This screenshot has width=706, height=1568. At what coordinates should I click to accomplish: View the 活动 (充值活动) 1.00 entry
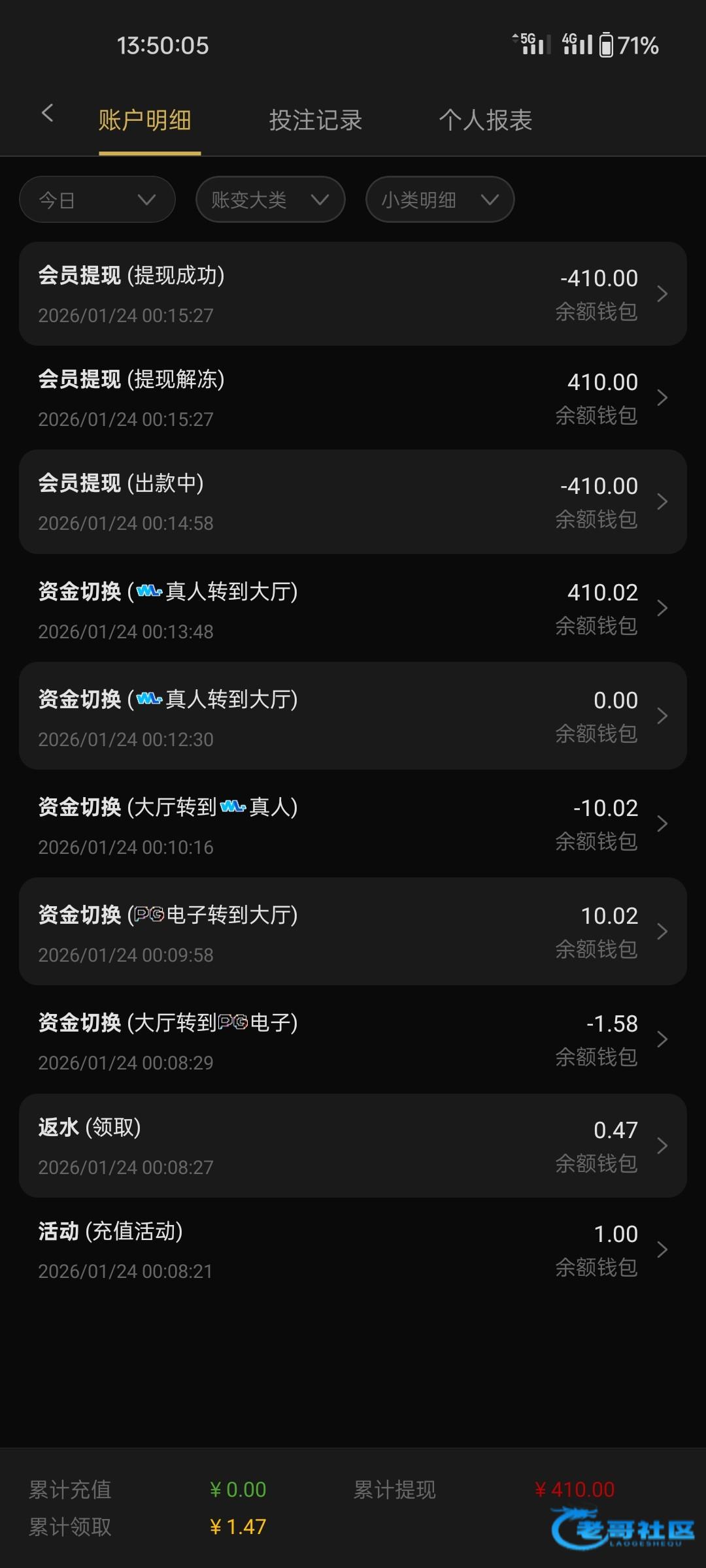[353, 1250]
